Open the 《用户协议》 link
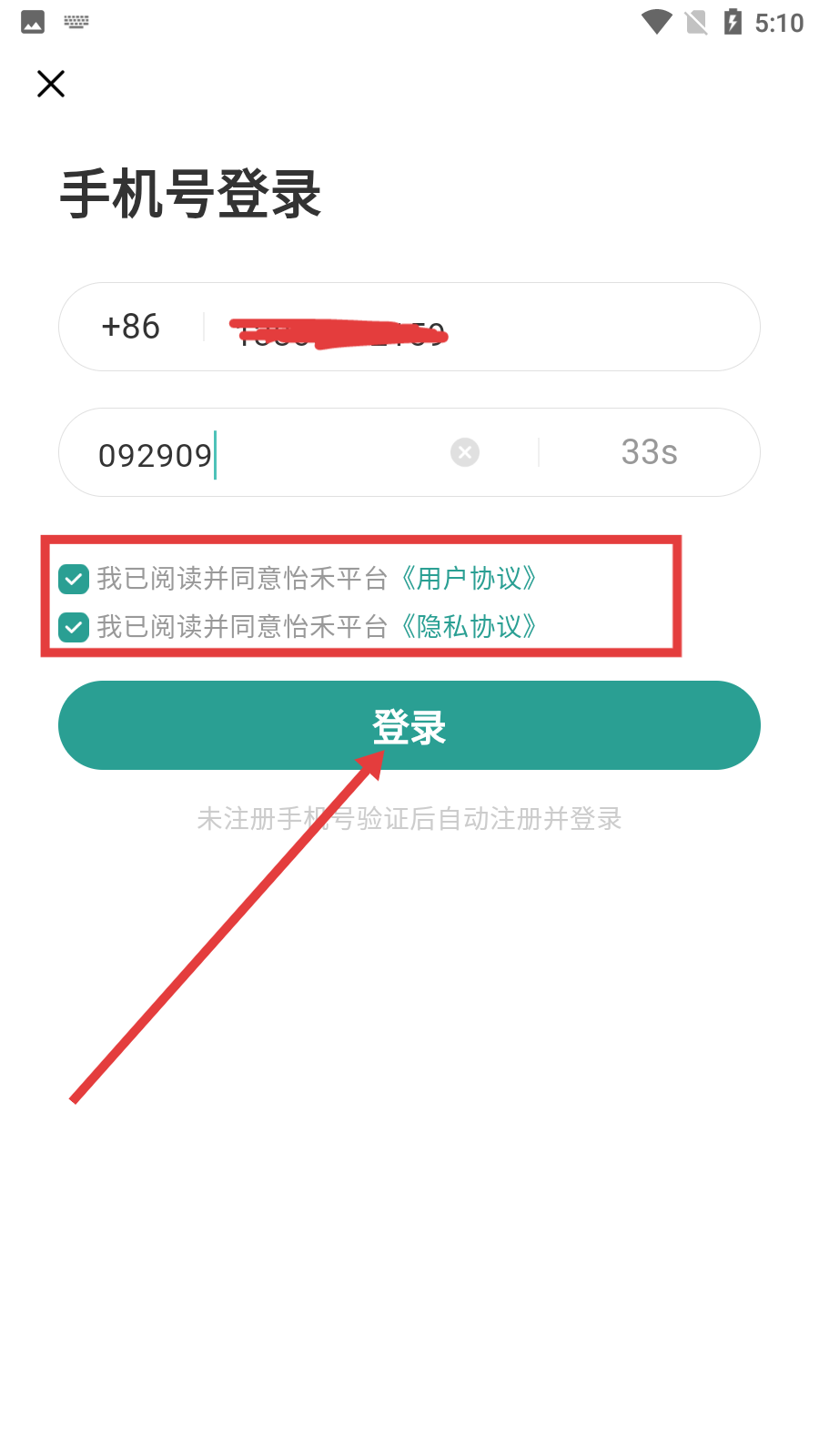This screenshot has width=819, height=1456. 469,579
